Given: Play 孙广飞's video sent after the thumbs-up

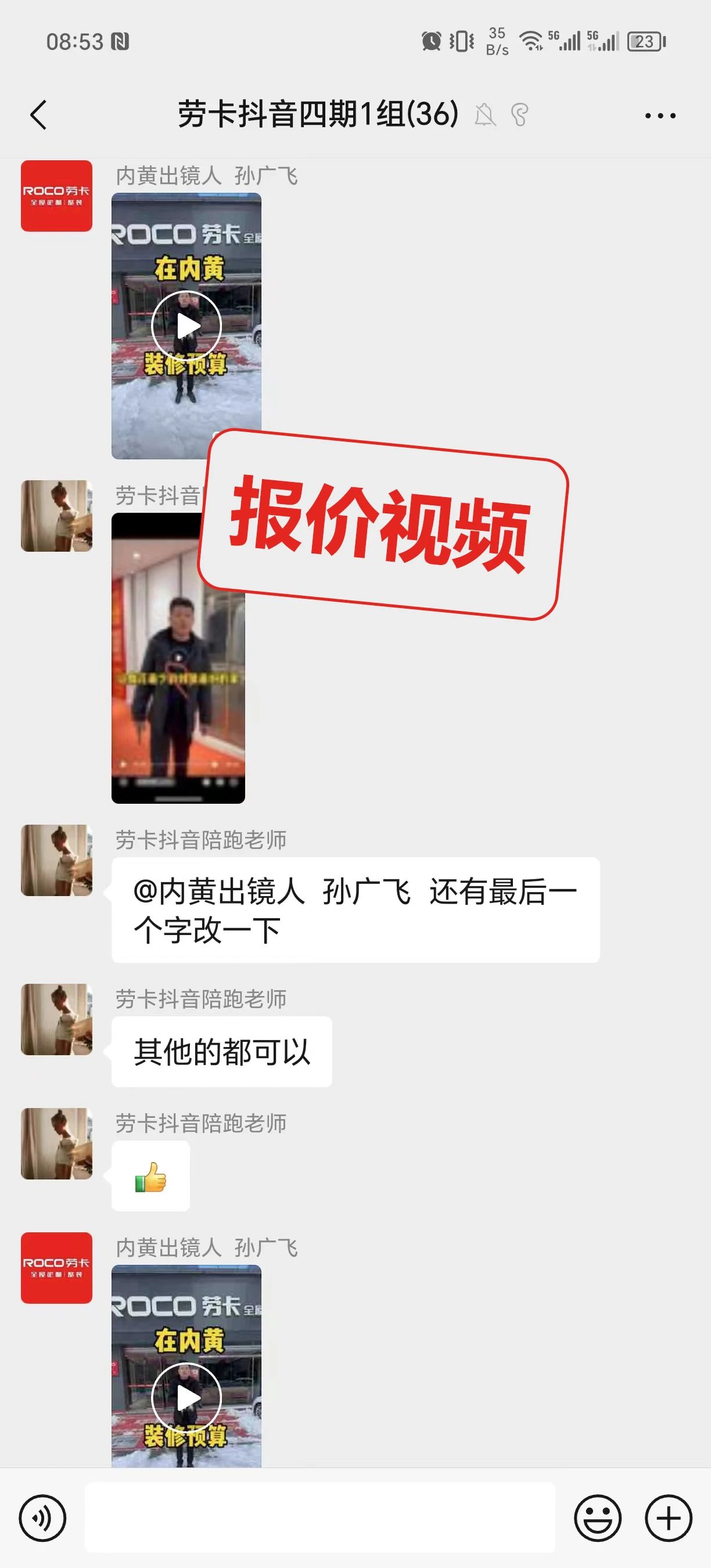Looking at the screenshot, I should 186,1398.
